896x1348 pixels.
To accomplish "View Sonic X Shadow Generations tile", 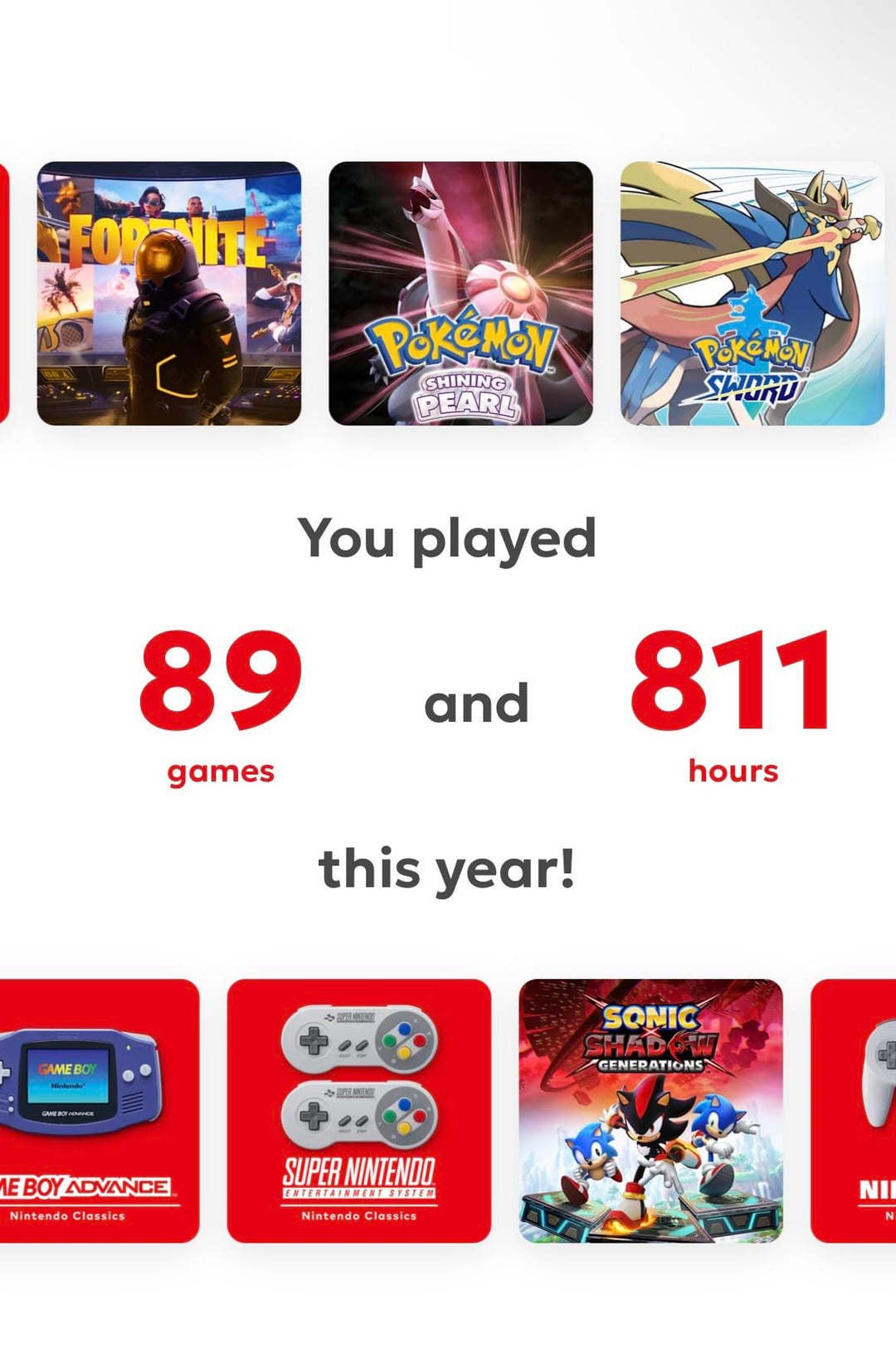I will tap(650, 1110).
